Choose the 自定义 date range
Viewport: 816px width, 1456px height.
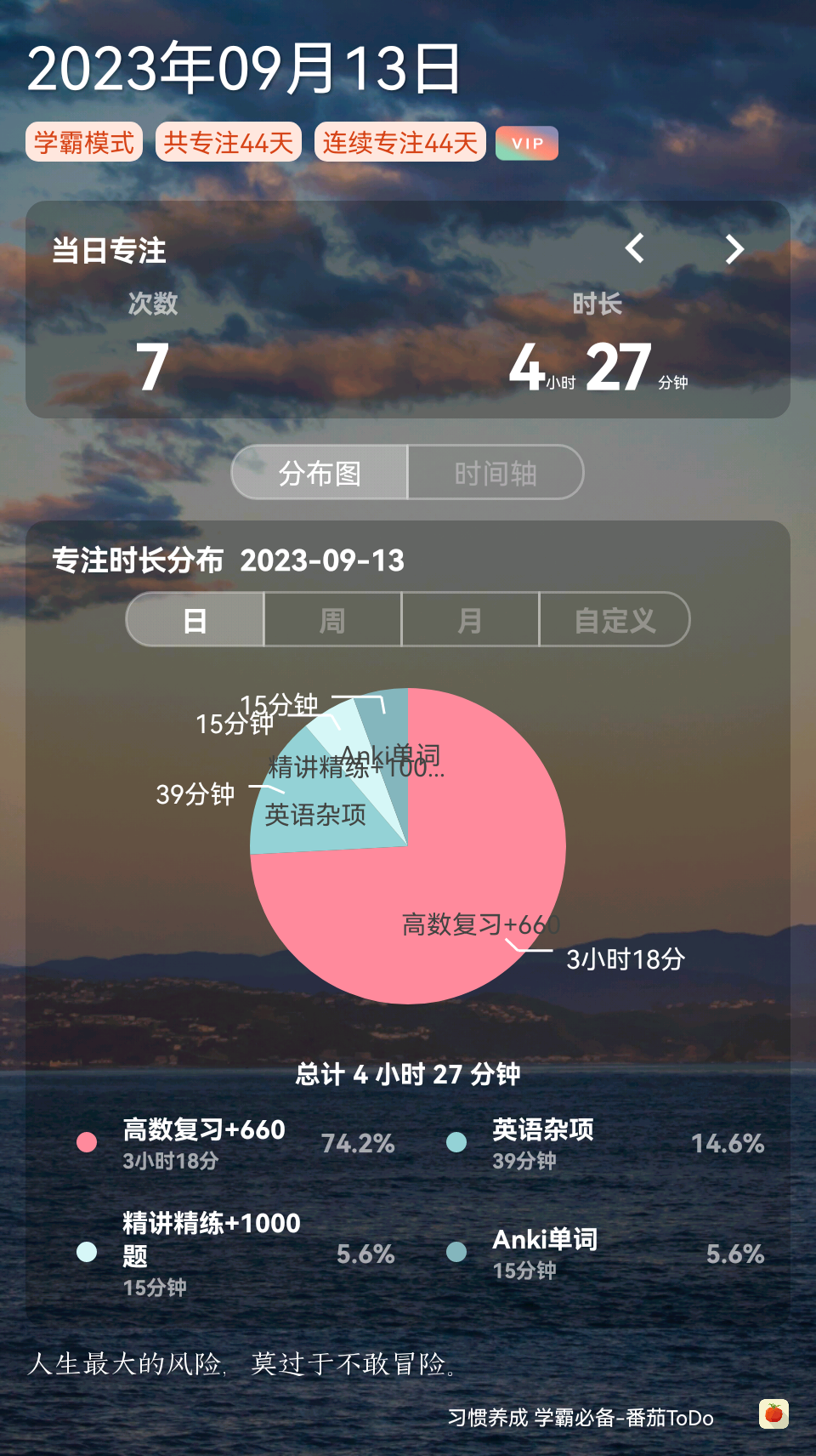(615, 620)
